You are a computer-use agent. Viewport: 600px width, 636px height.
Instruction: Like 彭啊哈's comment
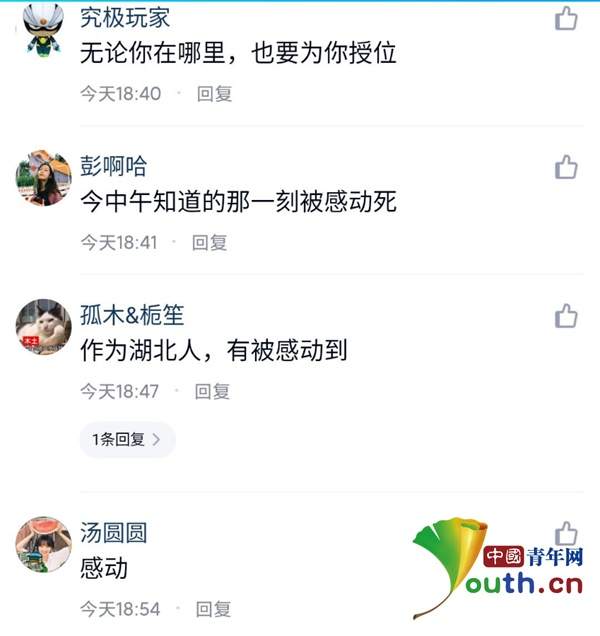tap(566, 167)
